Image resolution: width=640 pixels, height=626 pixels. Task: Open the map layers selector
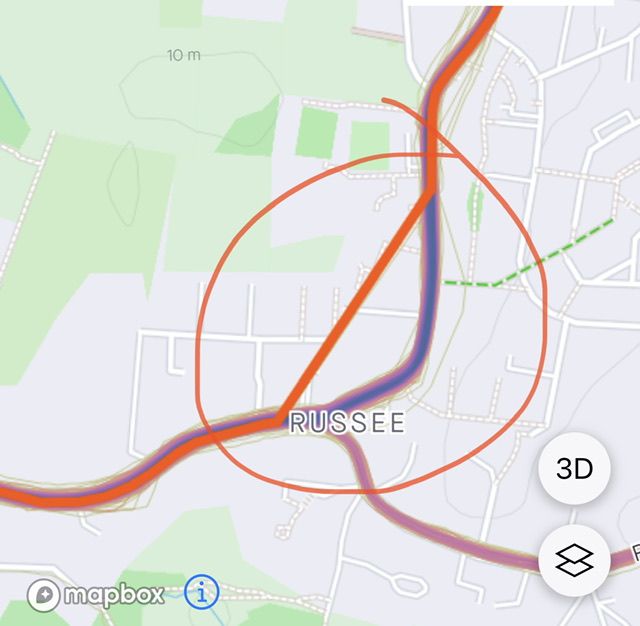point(575,561)
